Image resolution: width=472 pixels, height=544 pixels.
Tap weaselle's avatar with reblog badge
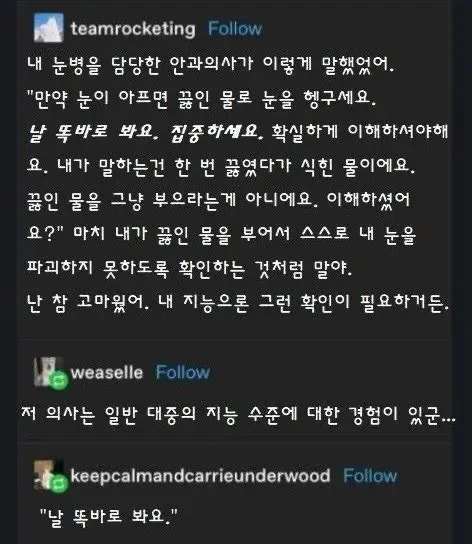click(x=51, y=372)
